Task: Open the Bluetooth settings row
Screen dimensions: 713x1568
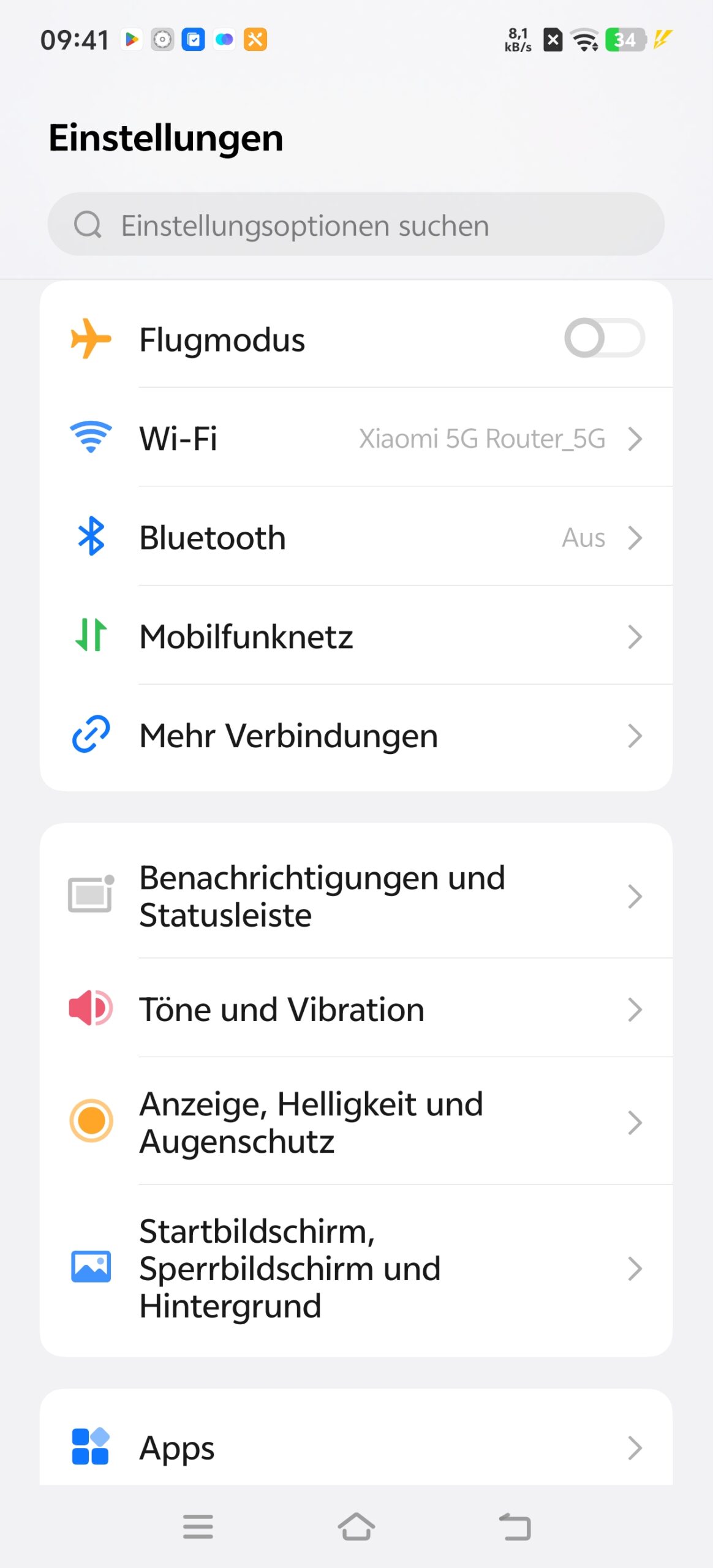Action: point(355,538)
